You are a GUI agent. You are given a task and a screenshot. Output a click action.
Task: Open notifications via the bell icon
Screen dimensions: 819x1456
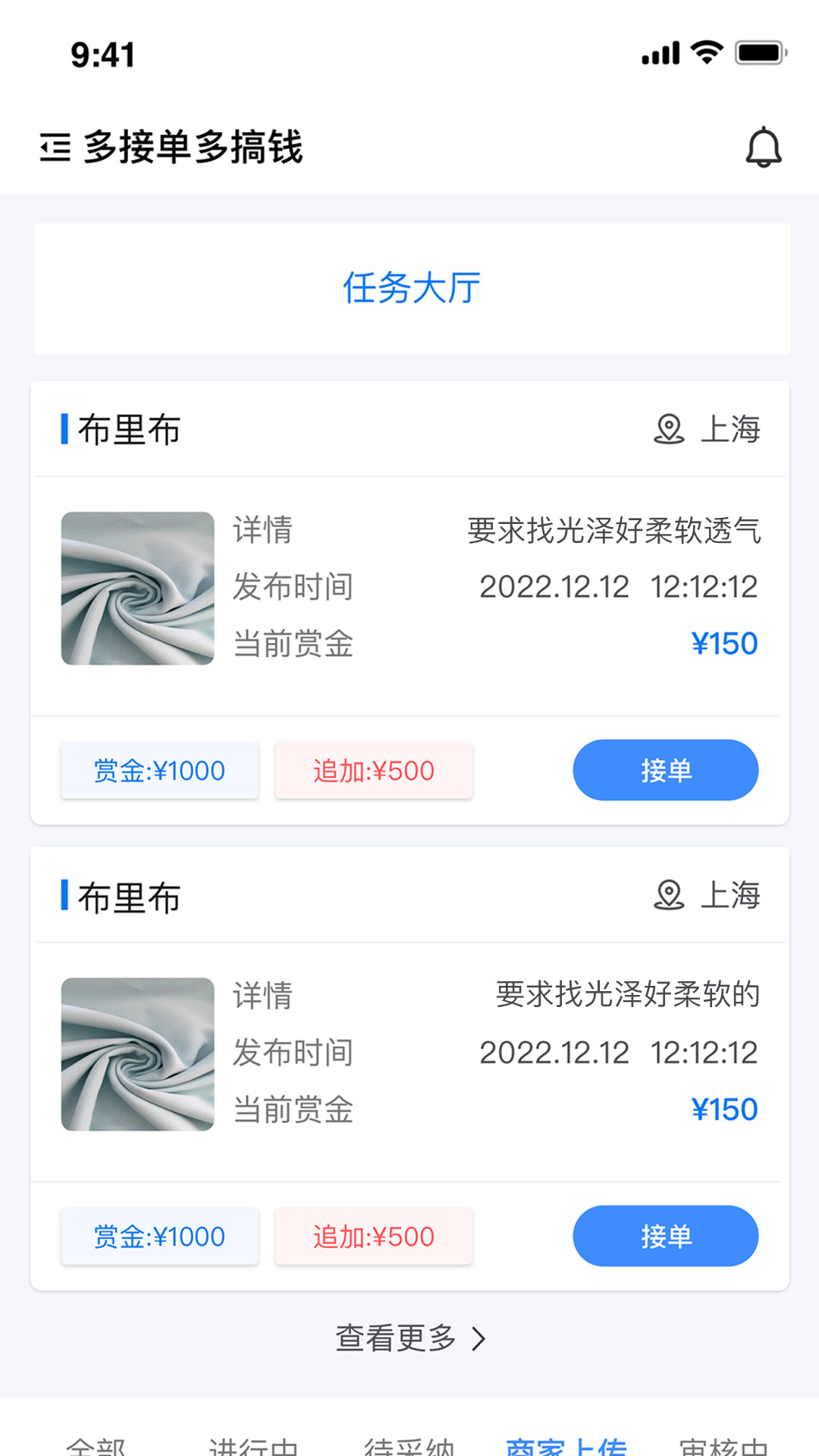pyautogui.click(x=765, y=147)
